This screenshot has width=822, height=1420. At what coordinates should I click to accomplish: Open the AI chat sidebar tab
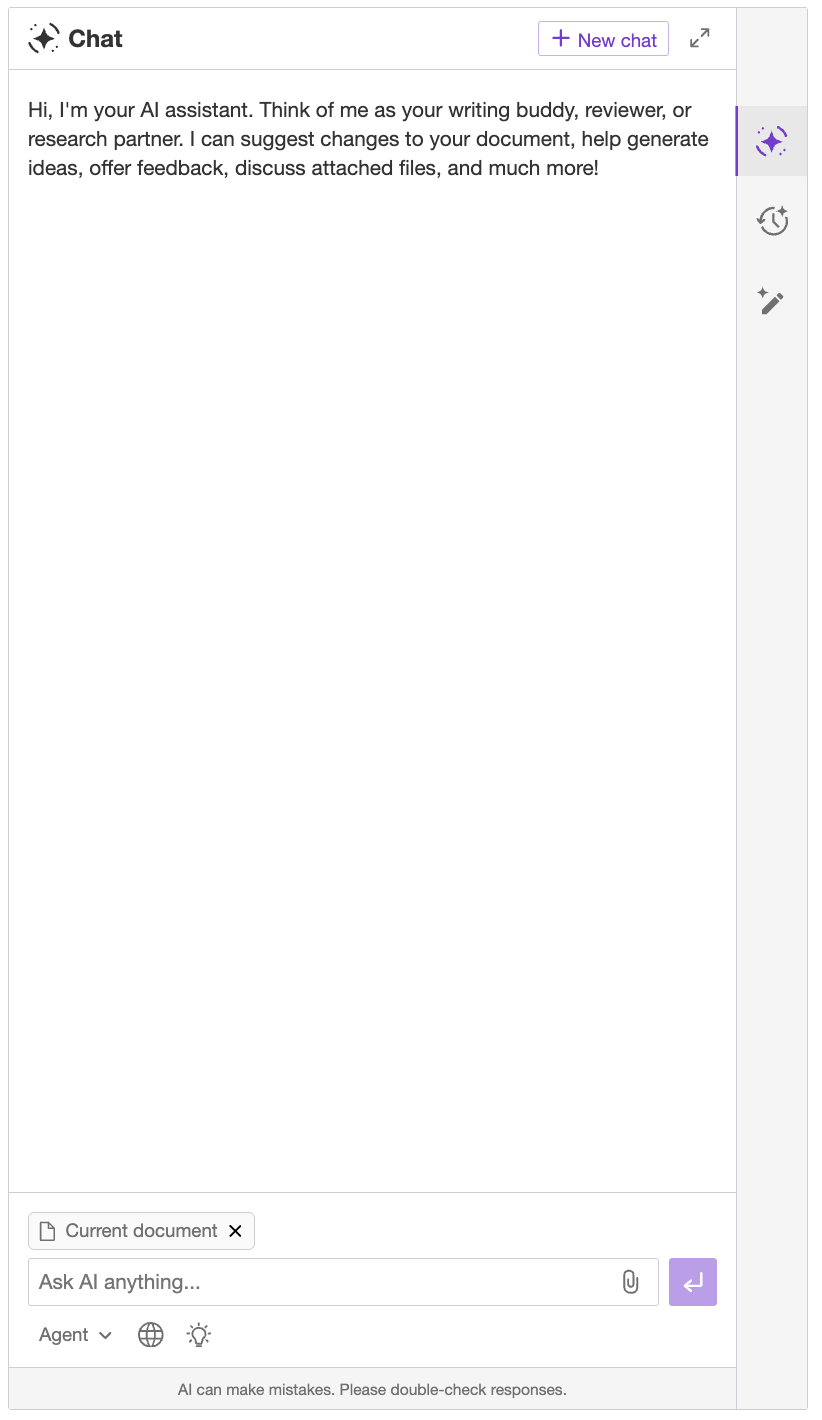771,141
